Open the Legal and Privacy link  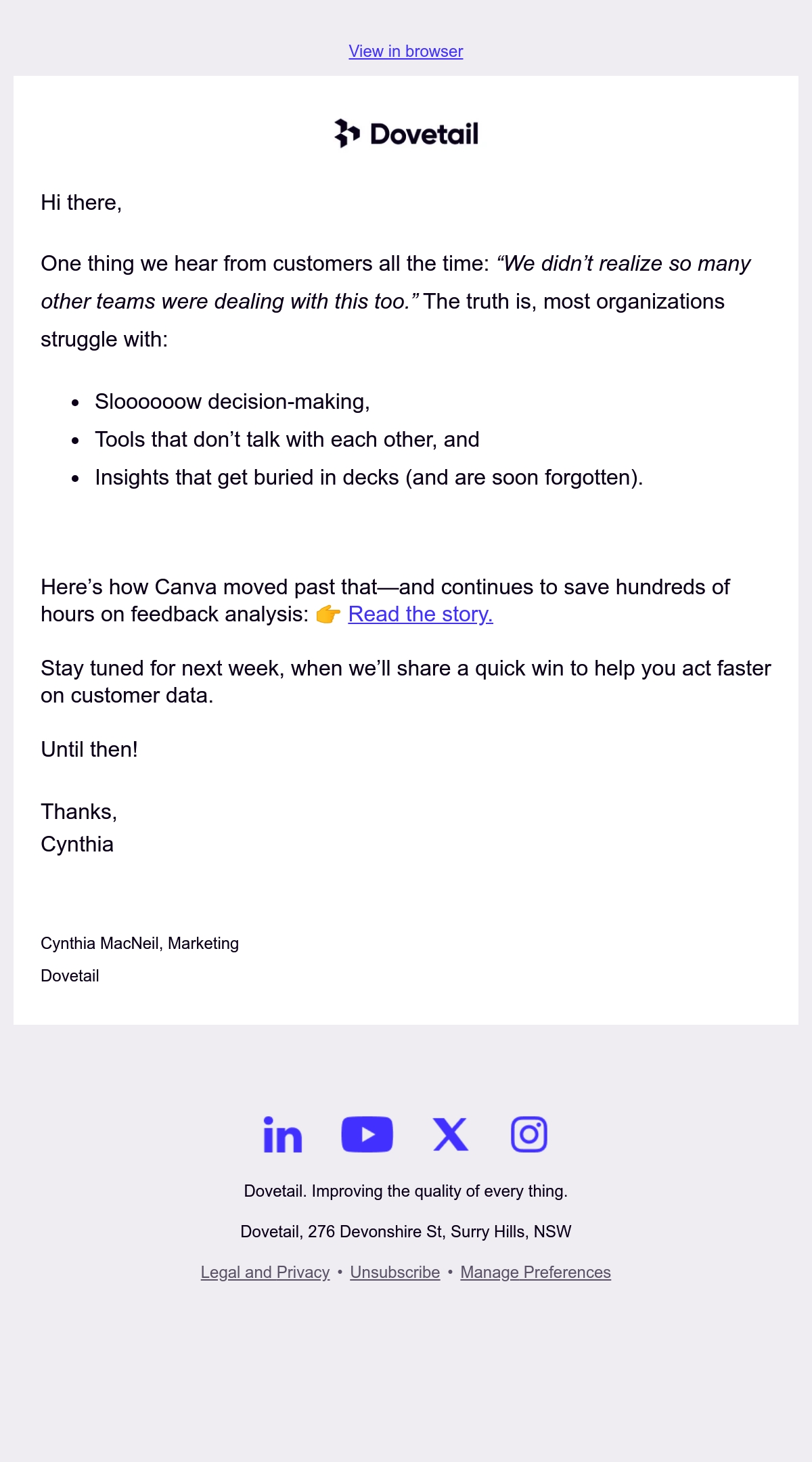pyautogui.click(x=265, y=1272)
